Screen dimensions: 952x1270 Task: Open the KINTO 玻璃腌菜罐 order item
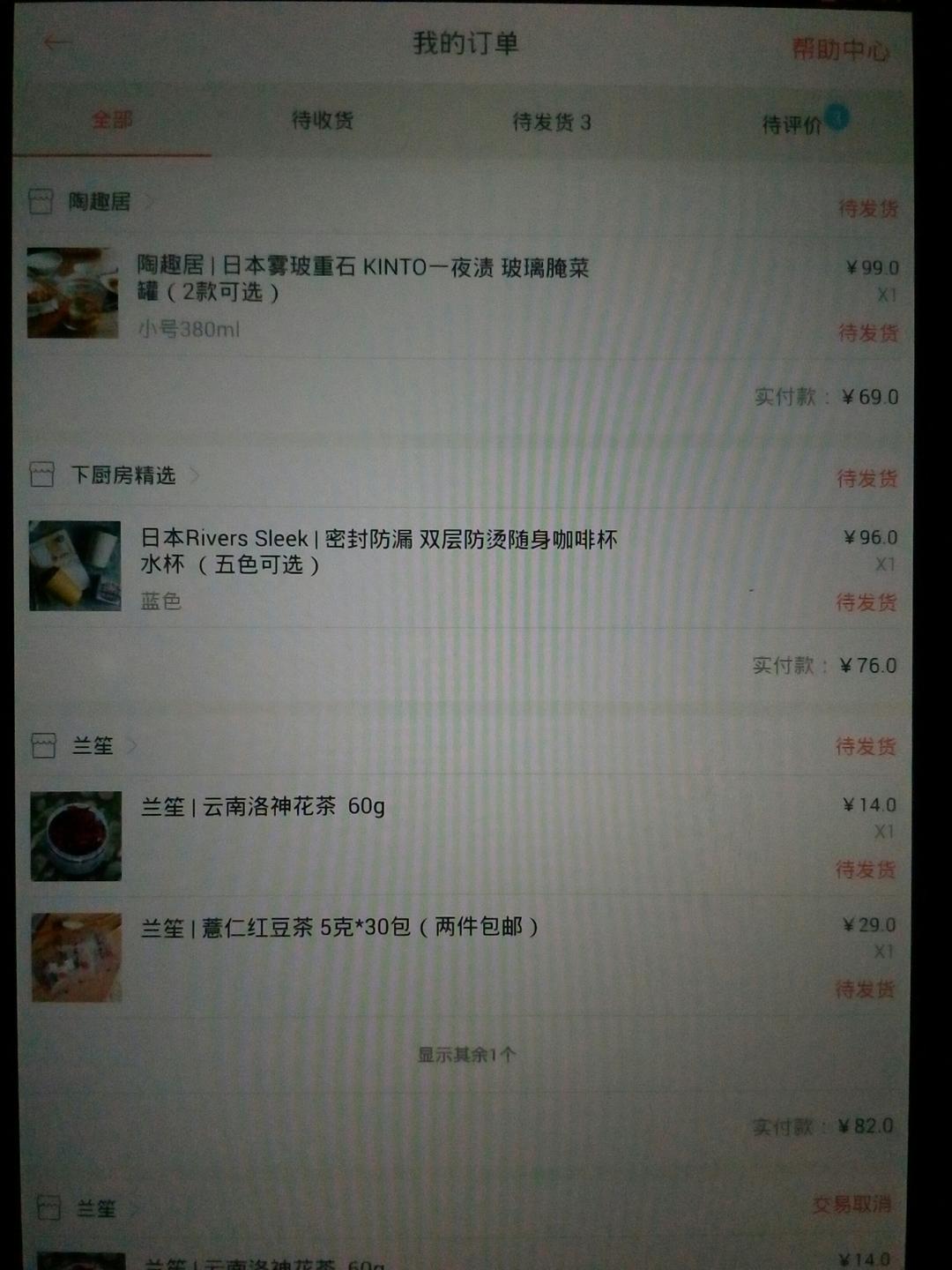[362, 279]
